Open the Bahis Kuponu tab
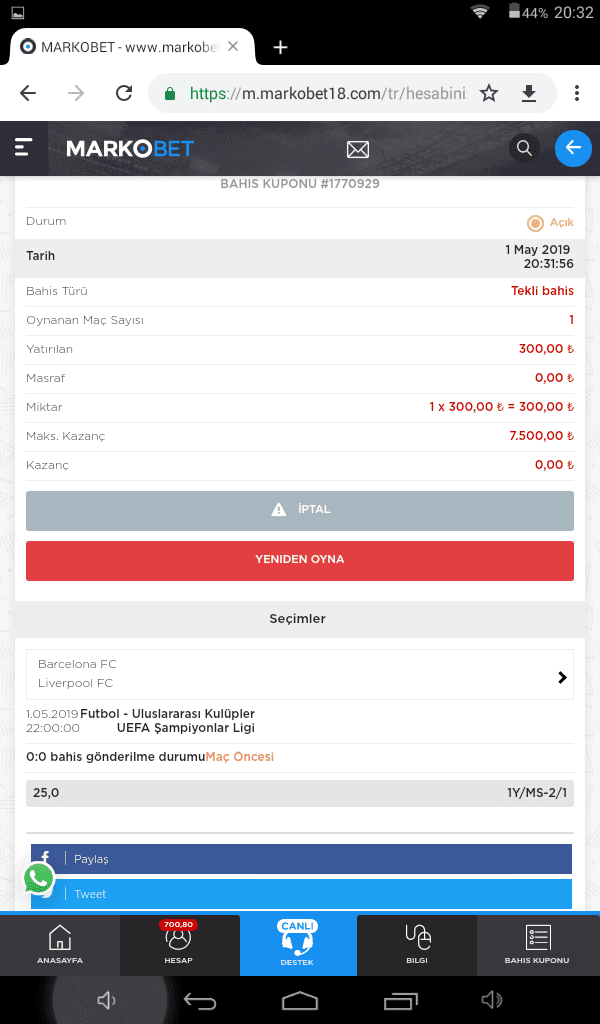The width and height of the screenshot is (600, 1024). point(537,945)
